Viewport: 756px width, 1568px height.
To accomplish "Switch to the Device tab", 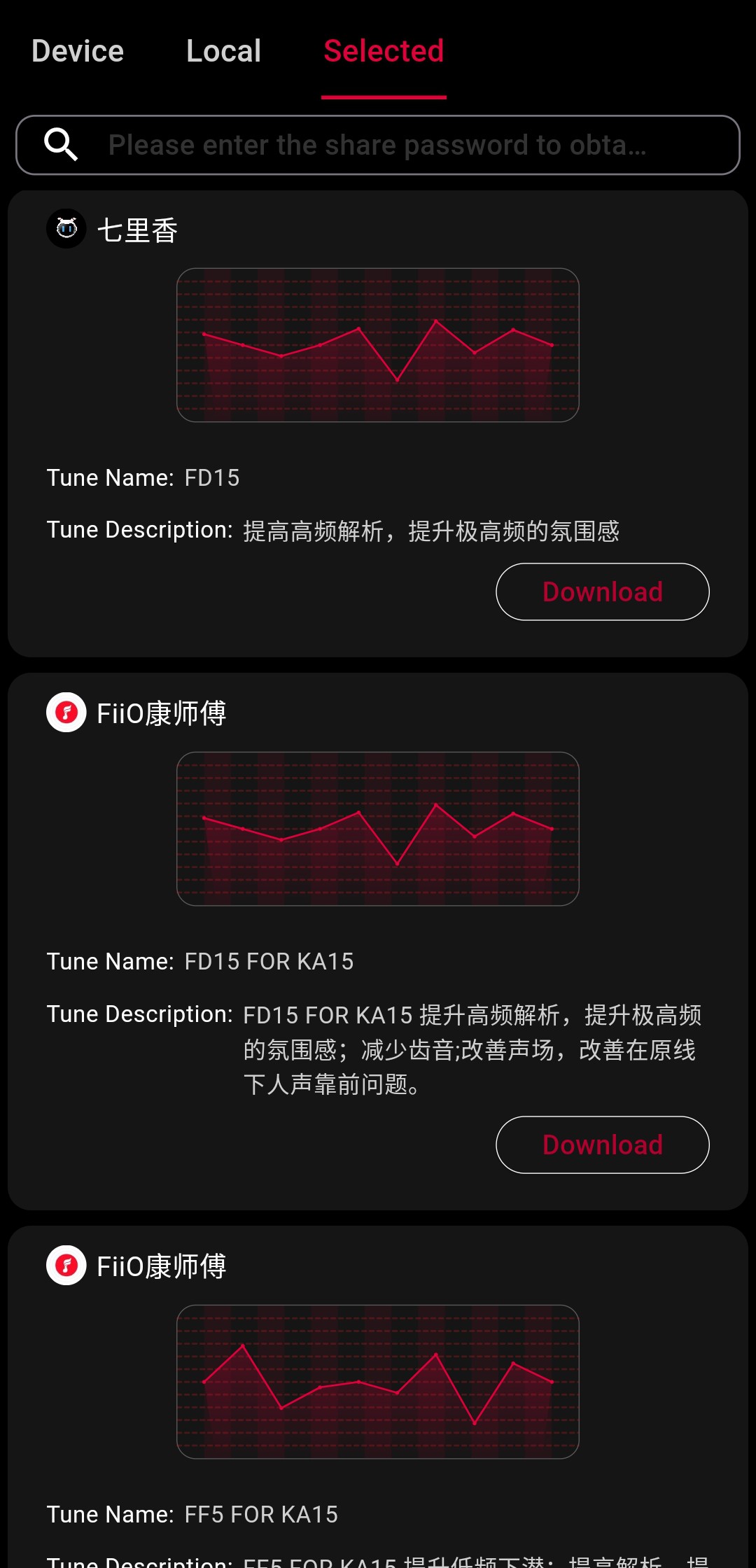I will coord(78,51).
